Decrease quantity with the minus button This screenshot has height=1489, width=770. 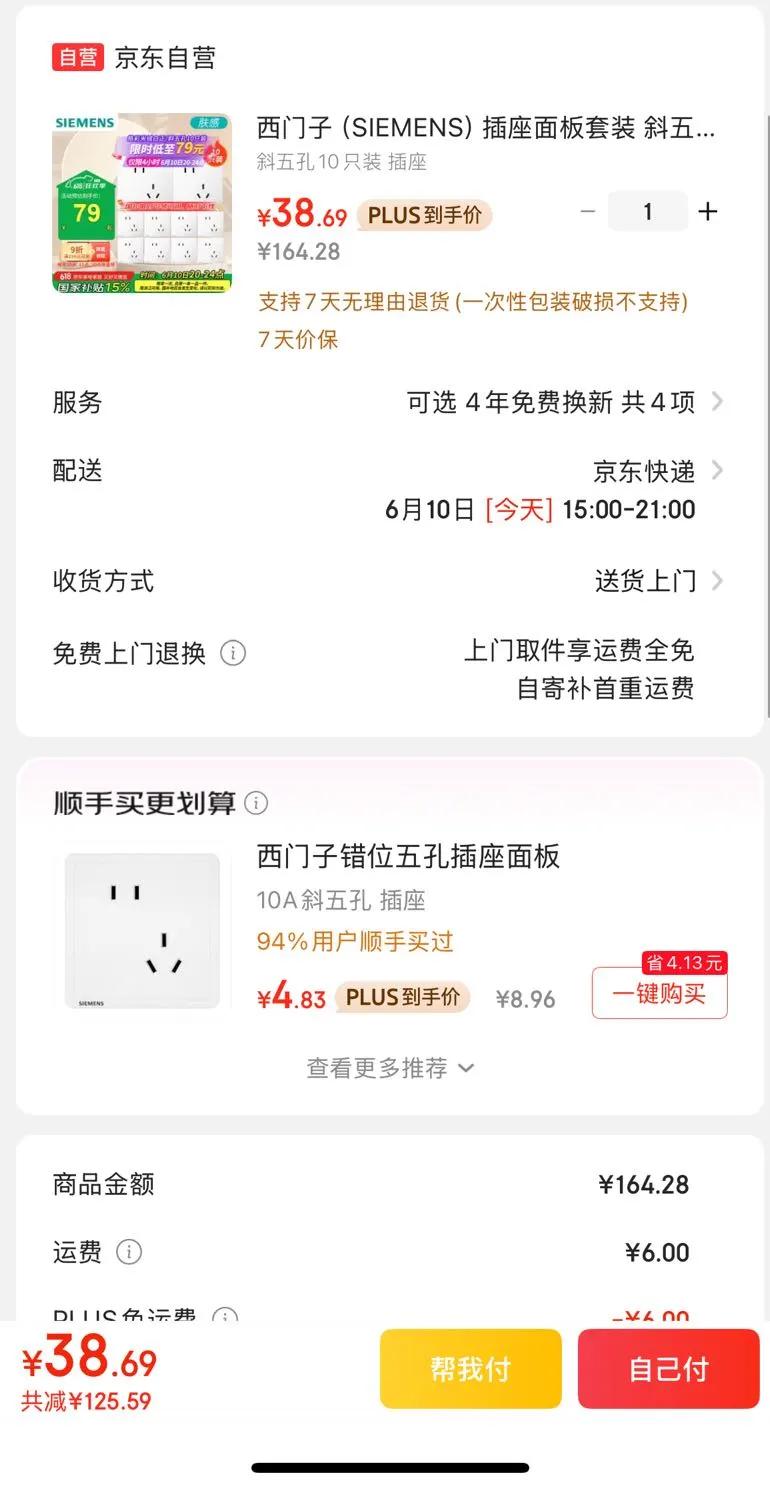click(588, 211)
